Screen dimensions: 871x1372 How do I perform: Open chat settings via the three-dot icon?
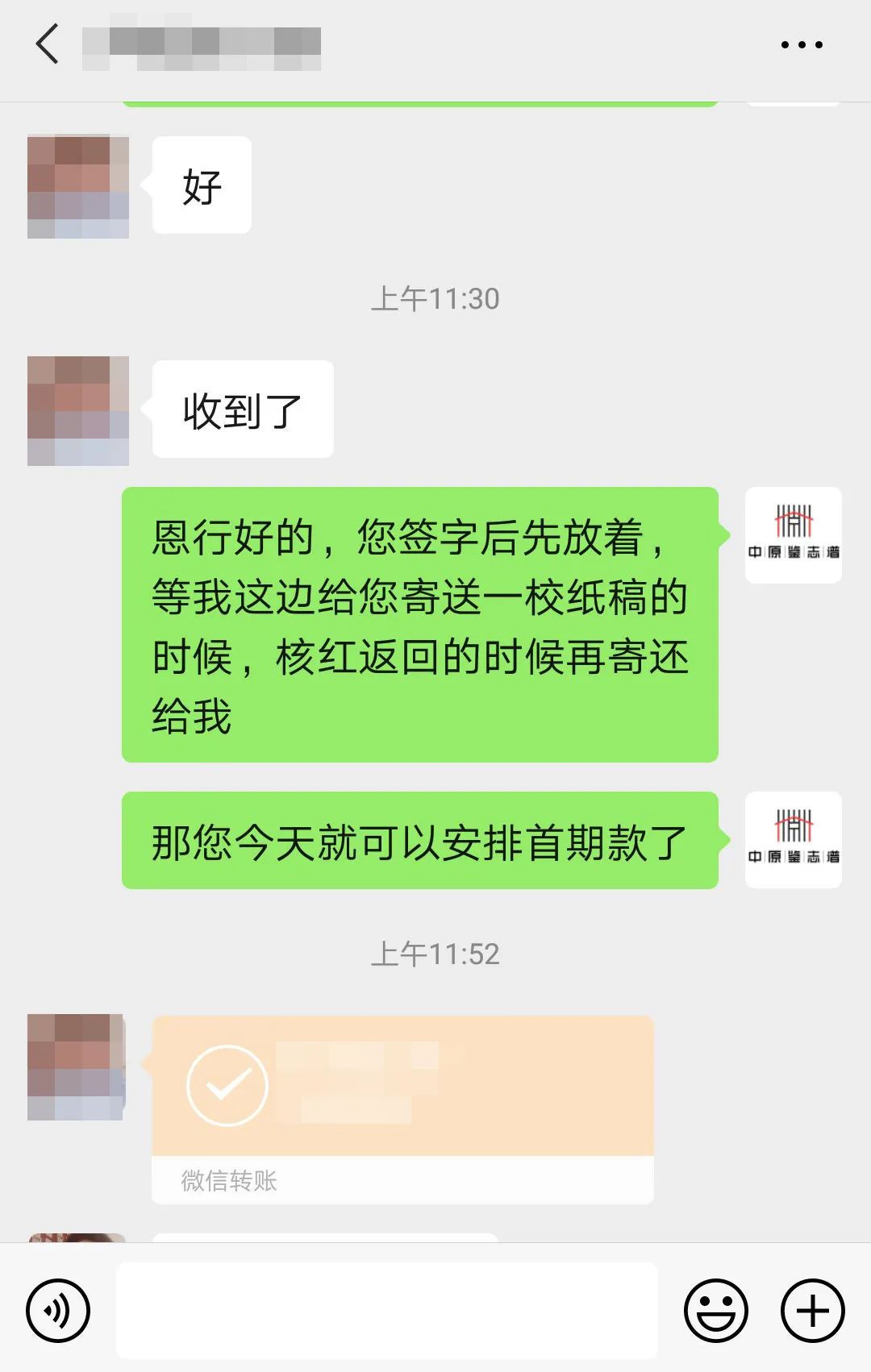click(x=800, y=44)
